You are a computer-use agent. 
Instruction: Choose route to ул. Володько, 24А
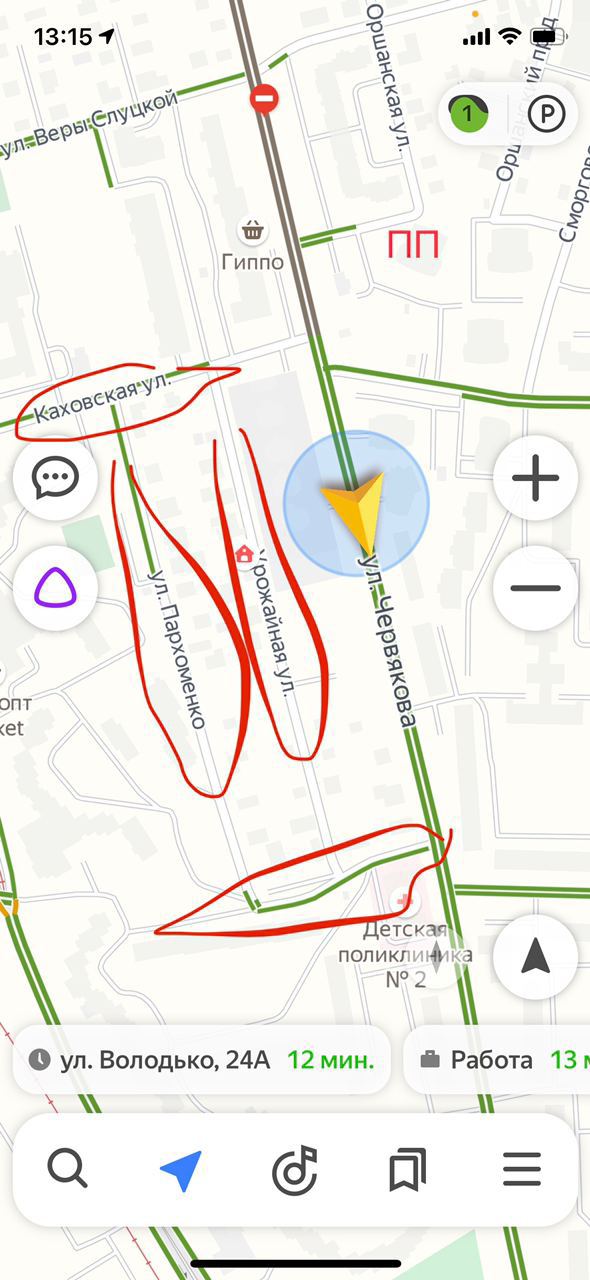point(202,1060)
